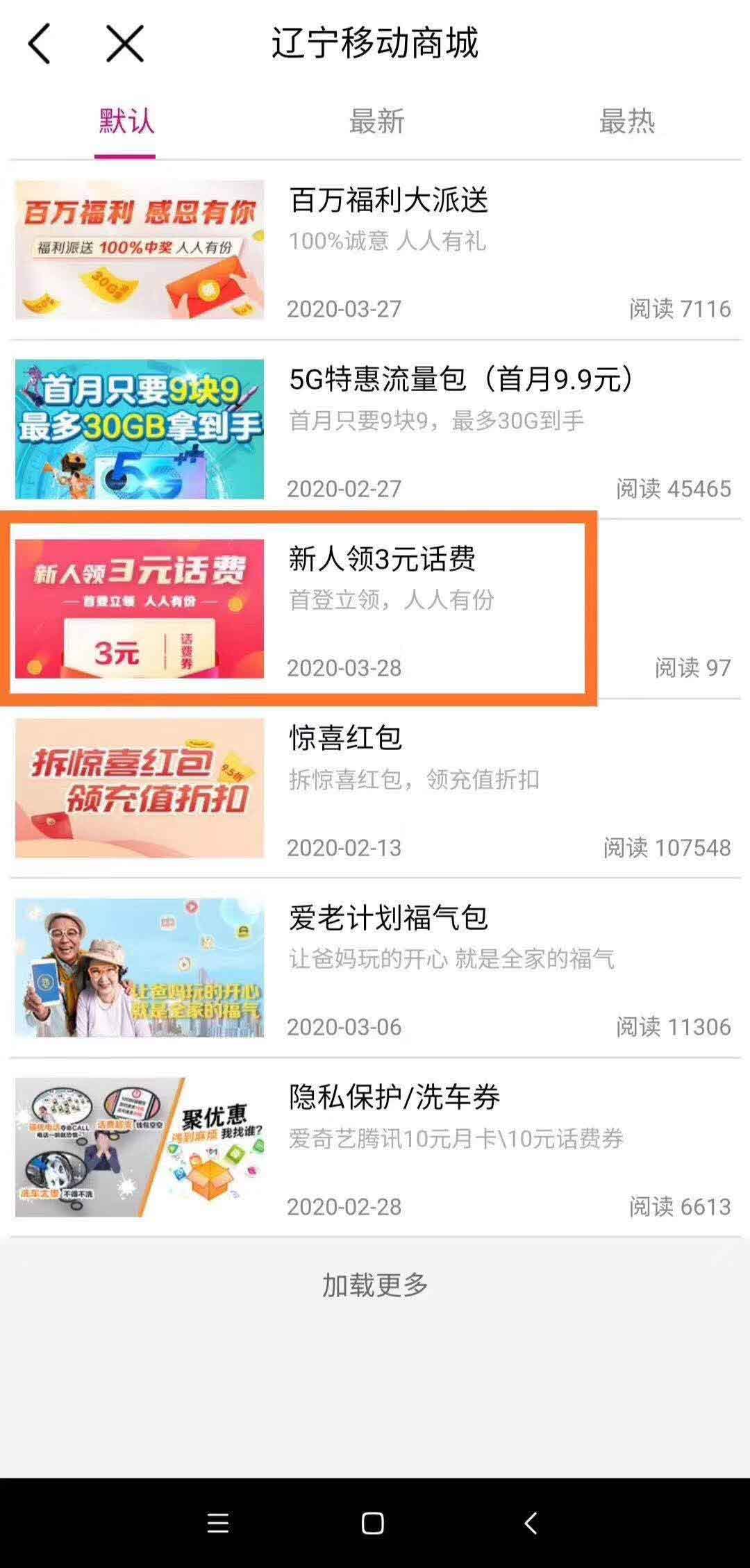Open the system recent apps menu
The width and height of the screenshot is (750, 1568).
point(218,1523)
